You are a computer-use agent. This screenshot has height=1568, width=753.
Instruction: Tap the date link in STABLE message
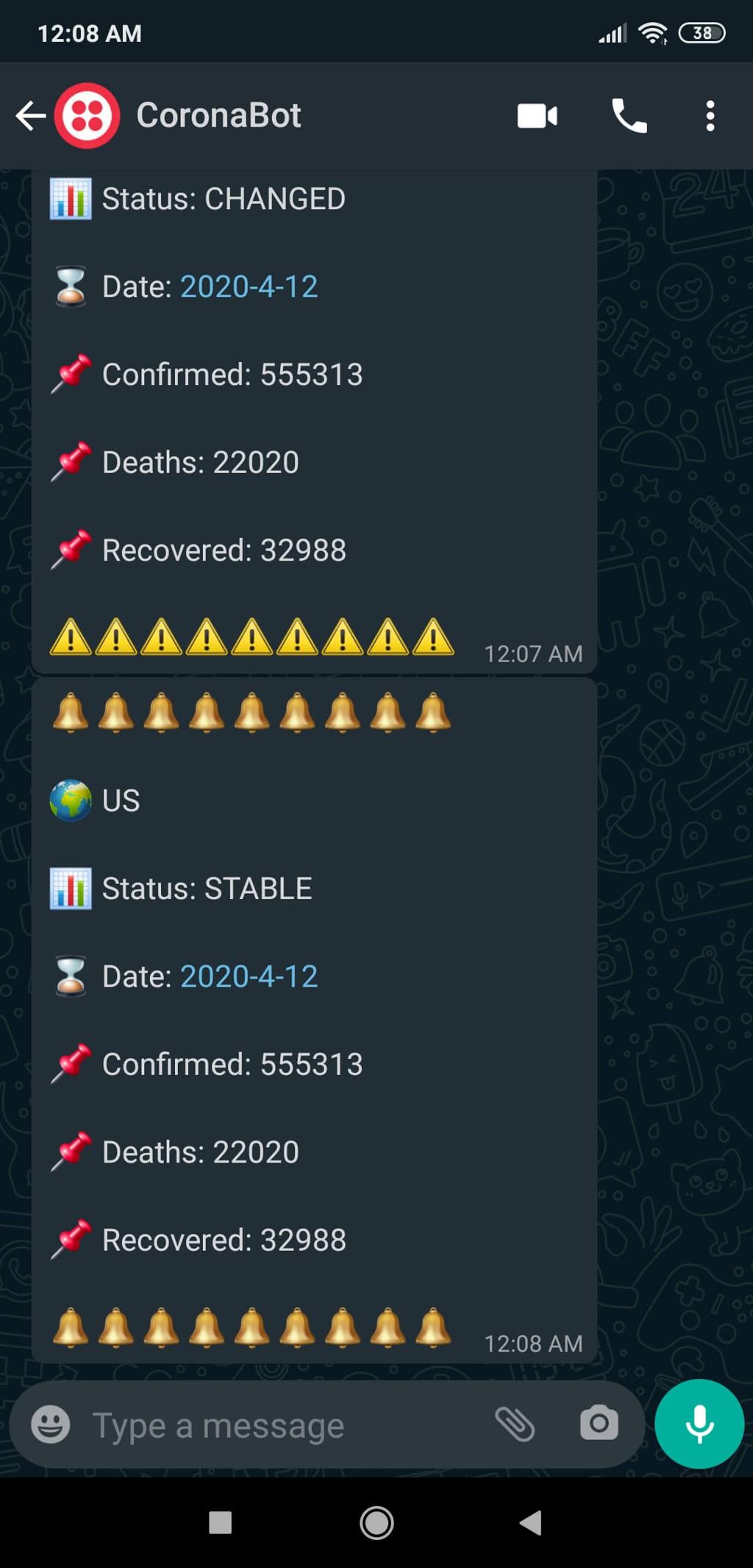tap(249, 976)
